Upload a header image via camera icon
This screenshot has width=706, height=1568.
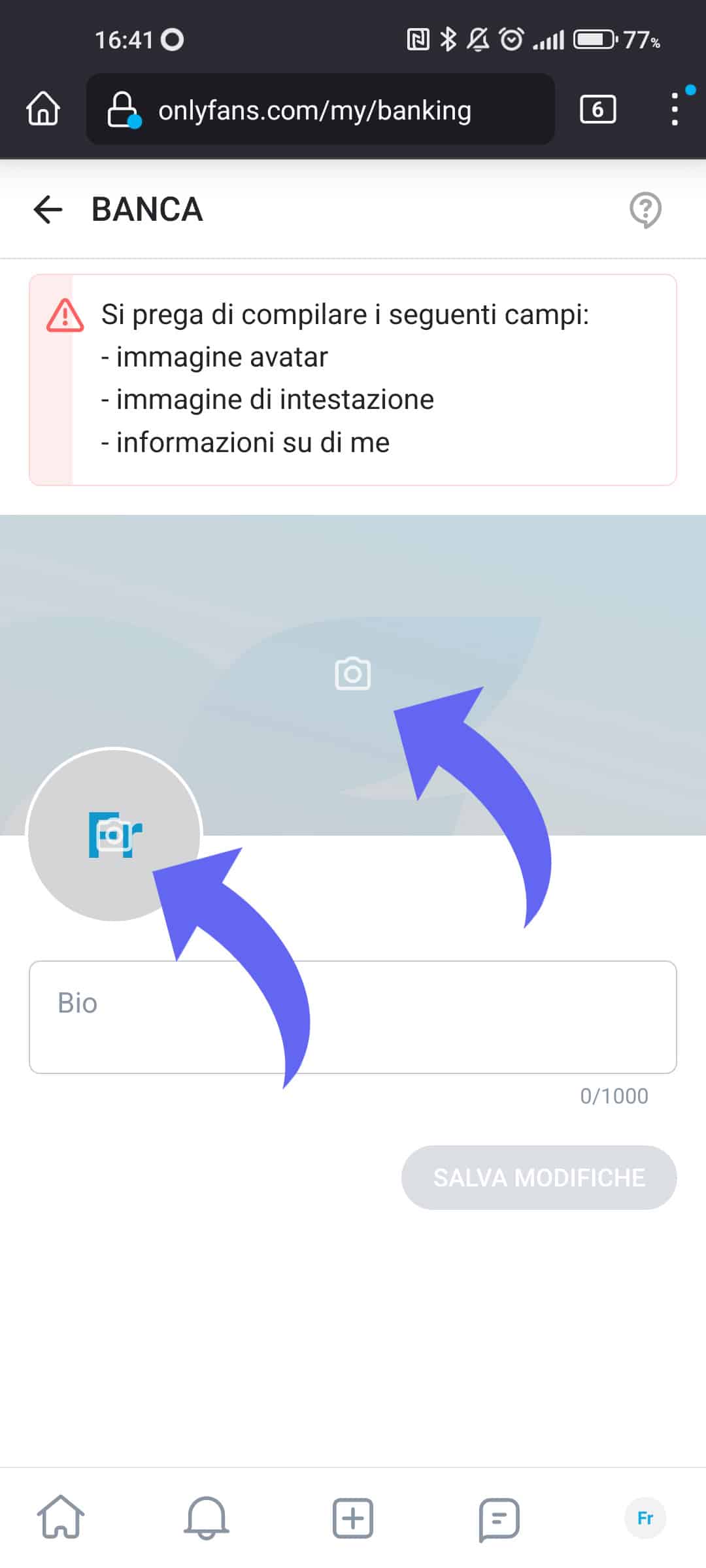coord(352,674)
